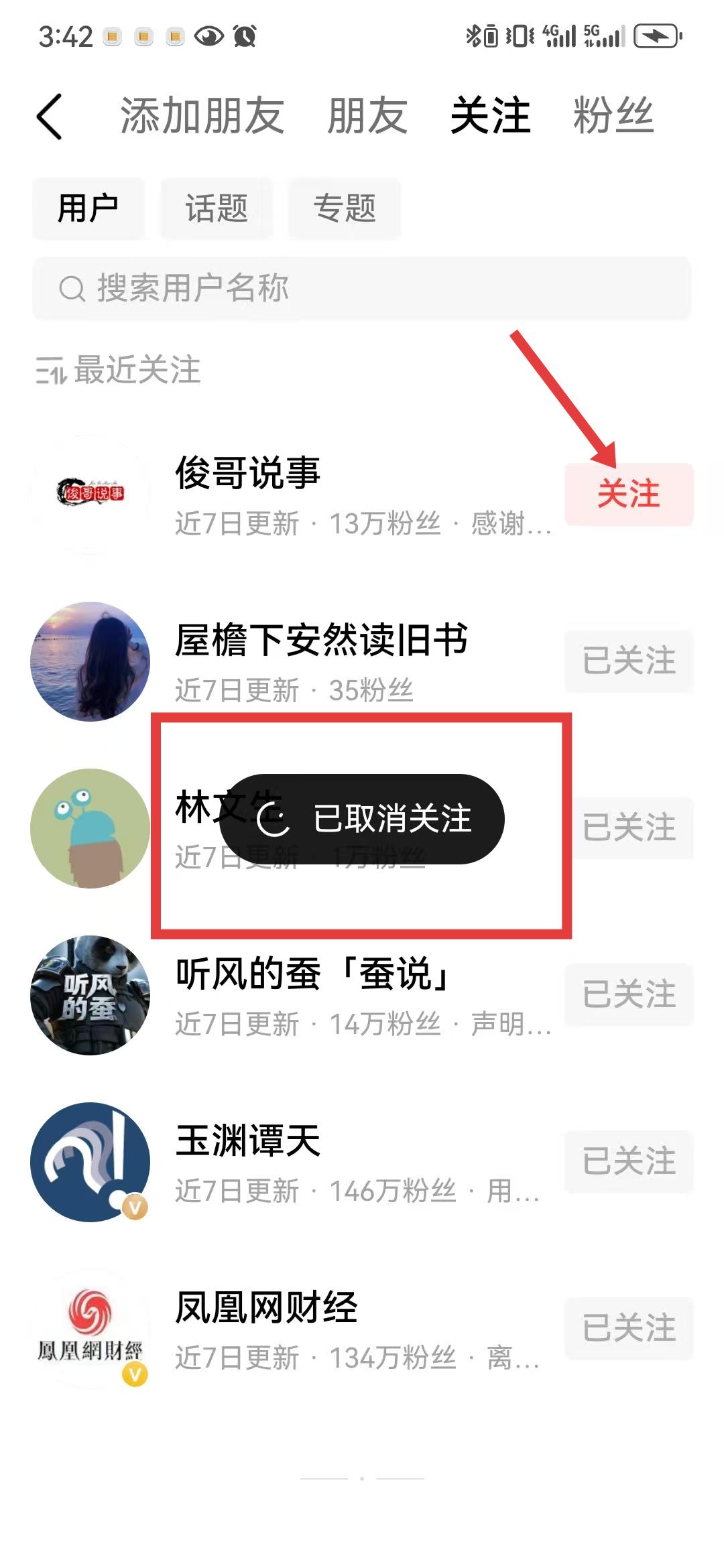Screen dimensions: 724x1568
Task: Open 屋檐下安然读旧书 profile row
Action: 322,661
